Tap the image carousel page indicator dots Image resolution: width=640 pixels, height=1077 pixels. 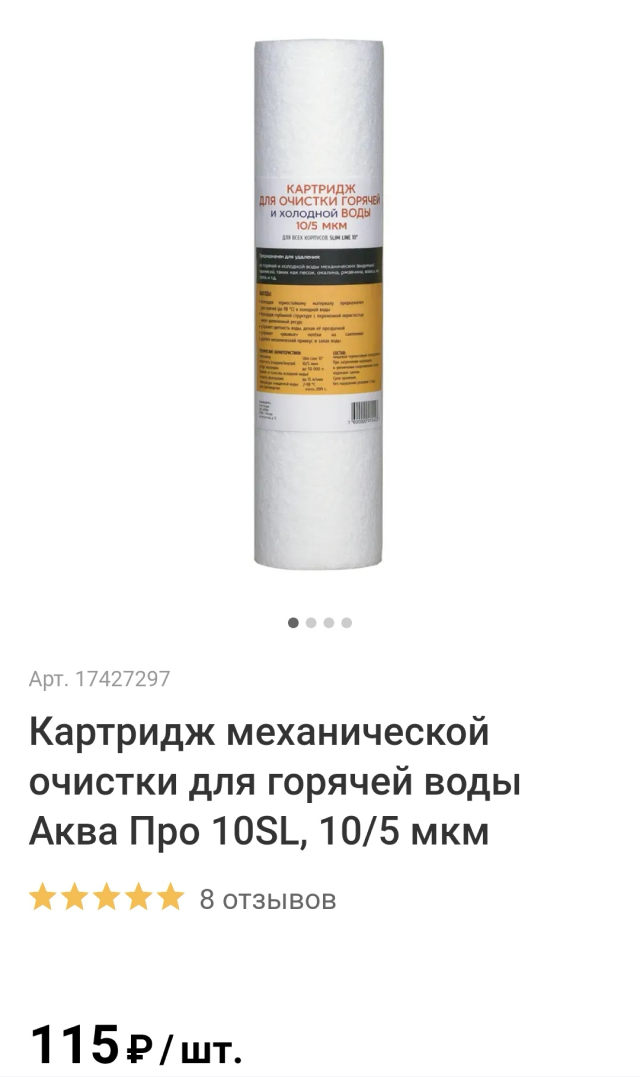click(x=320, y=622)
